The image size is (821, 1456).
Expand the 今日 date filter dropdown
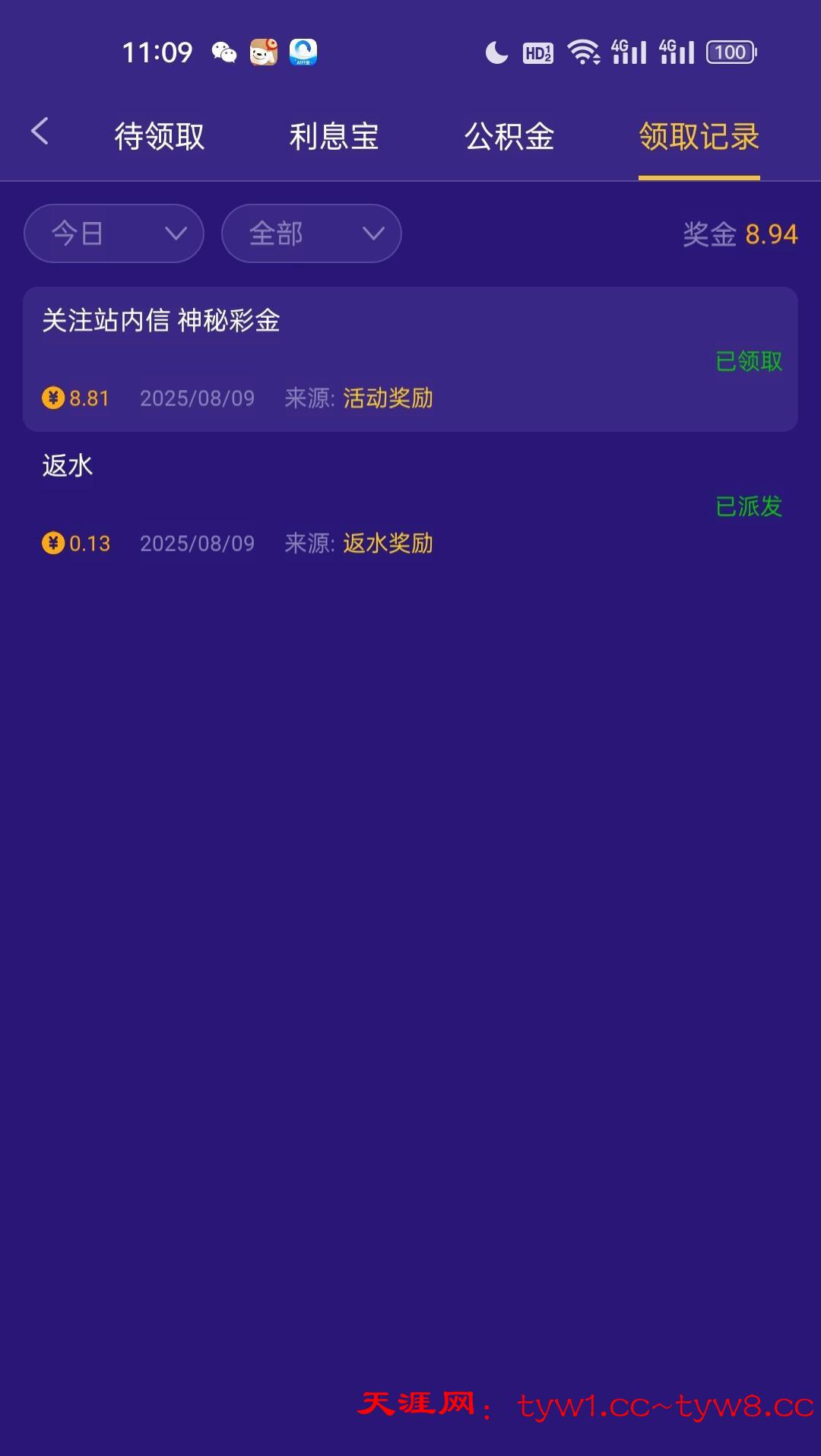coord(114,233)
